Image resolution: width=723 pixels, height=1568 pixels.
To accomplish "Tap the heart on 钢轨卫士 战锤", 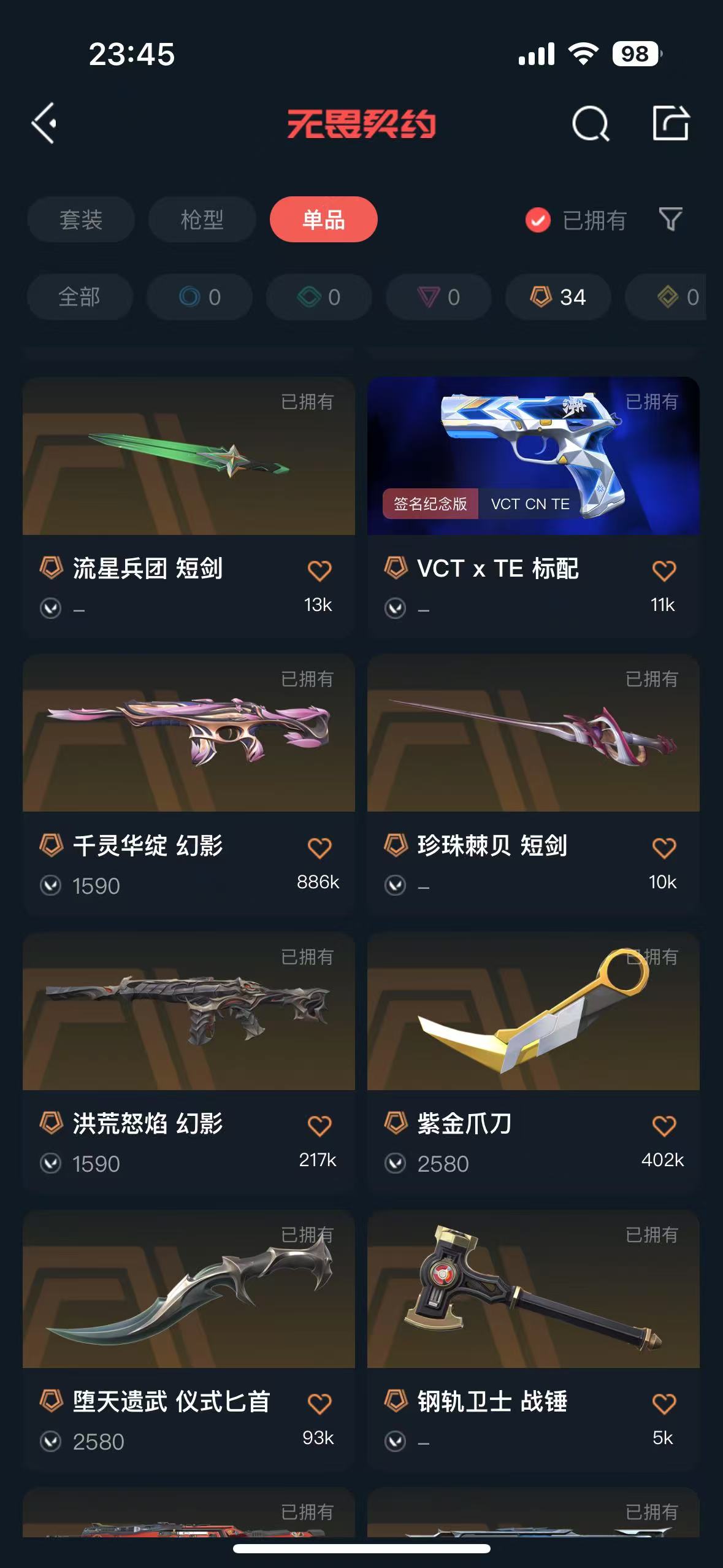I will [x=664, y=1404].
